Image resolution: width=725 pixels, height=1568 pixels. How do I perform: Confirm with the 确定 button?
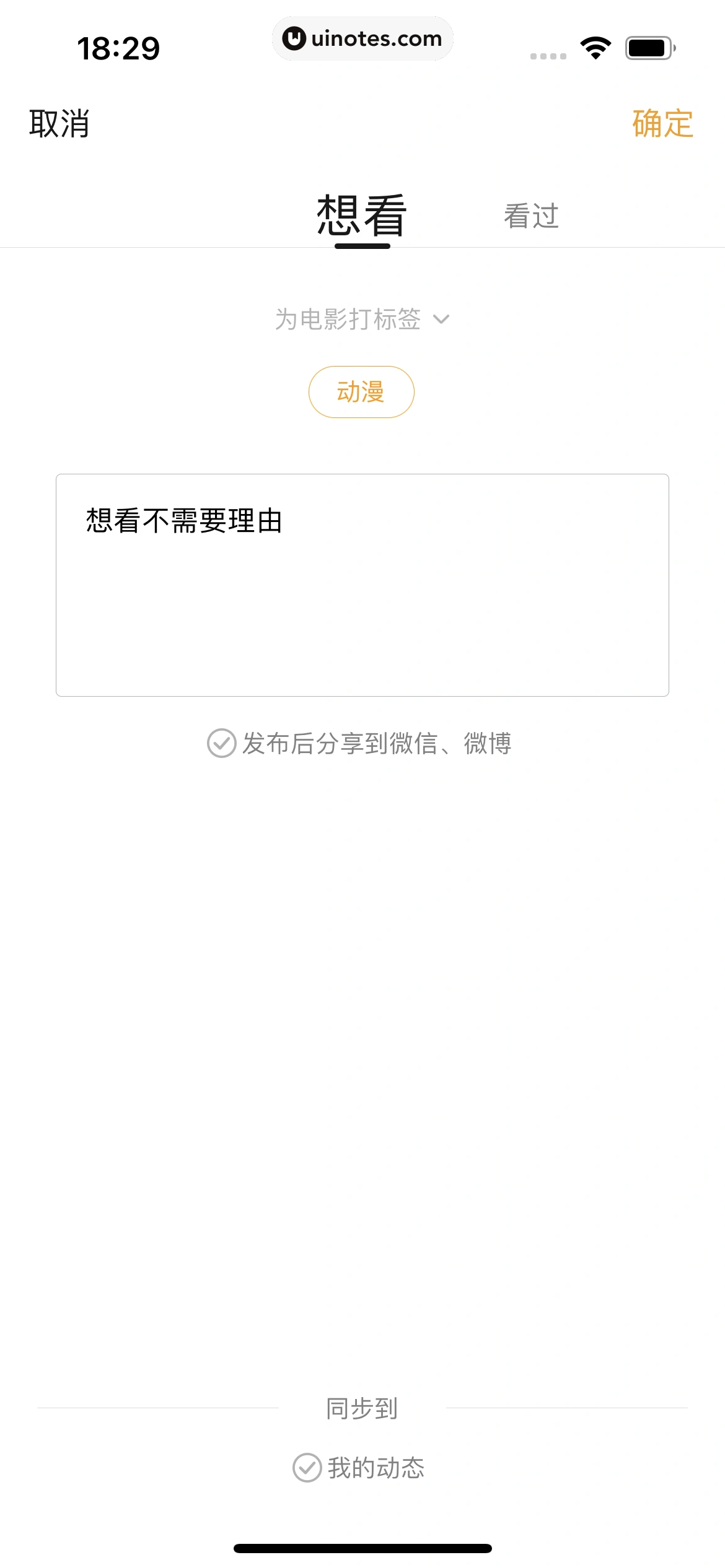pyautogui.click(x=662, y=124)
